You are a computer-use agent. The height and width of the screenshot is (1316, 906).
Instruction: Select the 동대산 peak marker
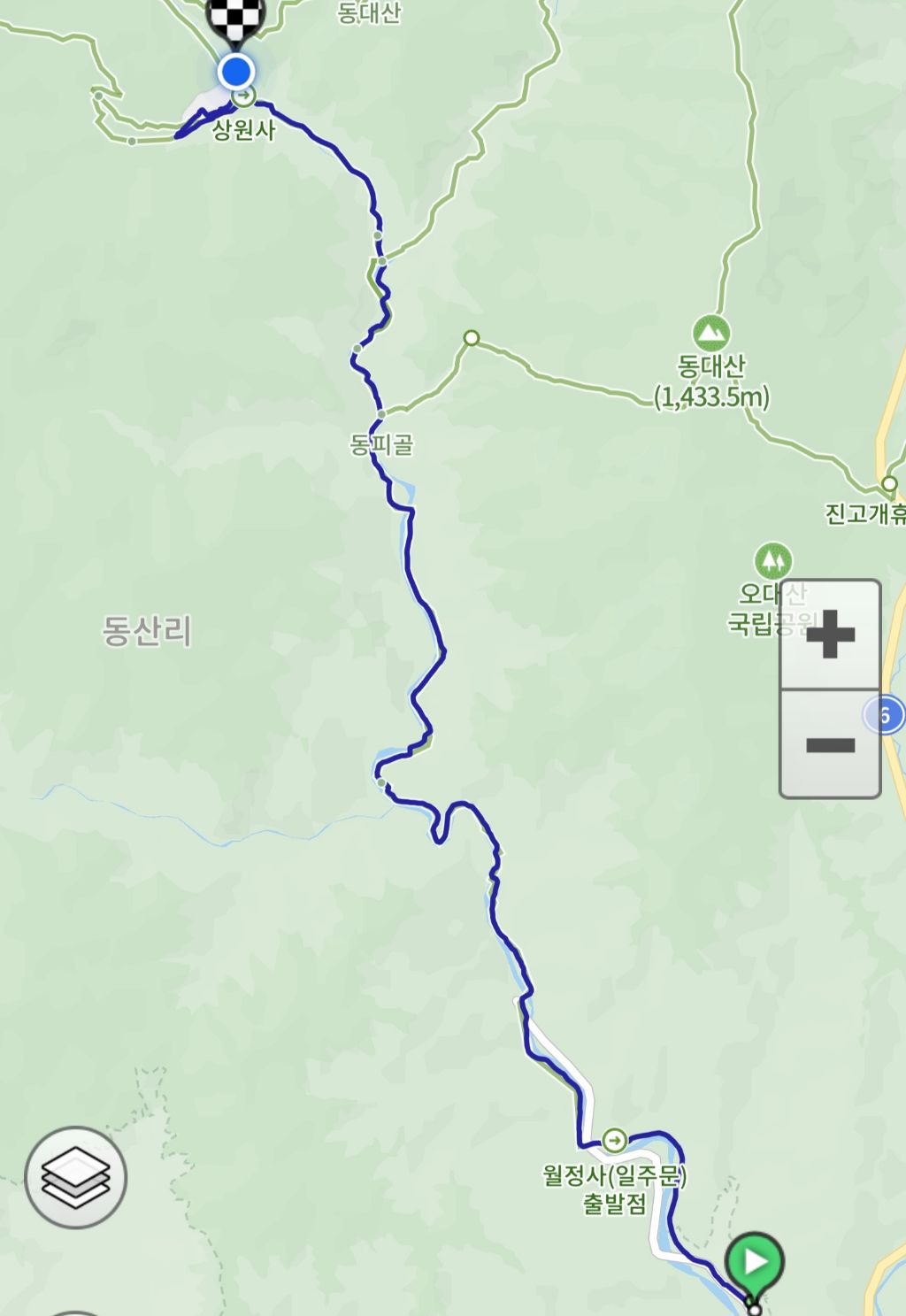[710, 334]
